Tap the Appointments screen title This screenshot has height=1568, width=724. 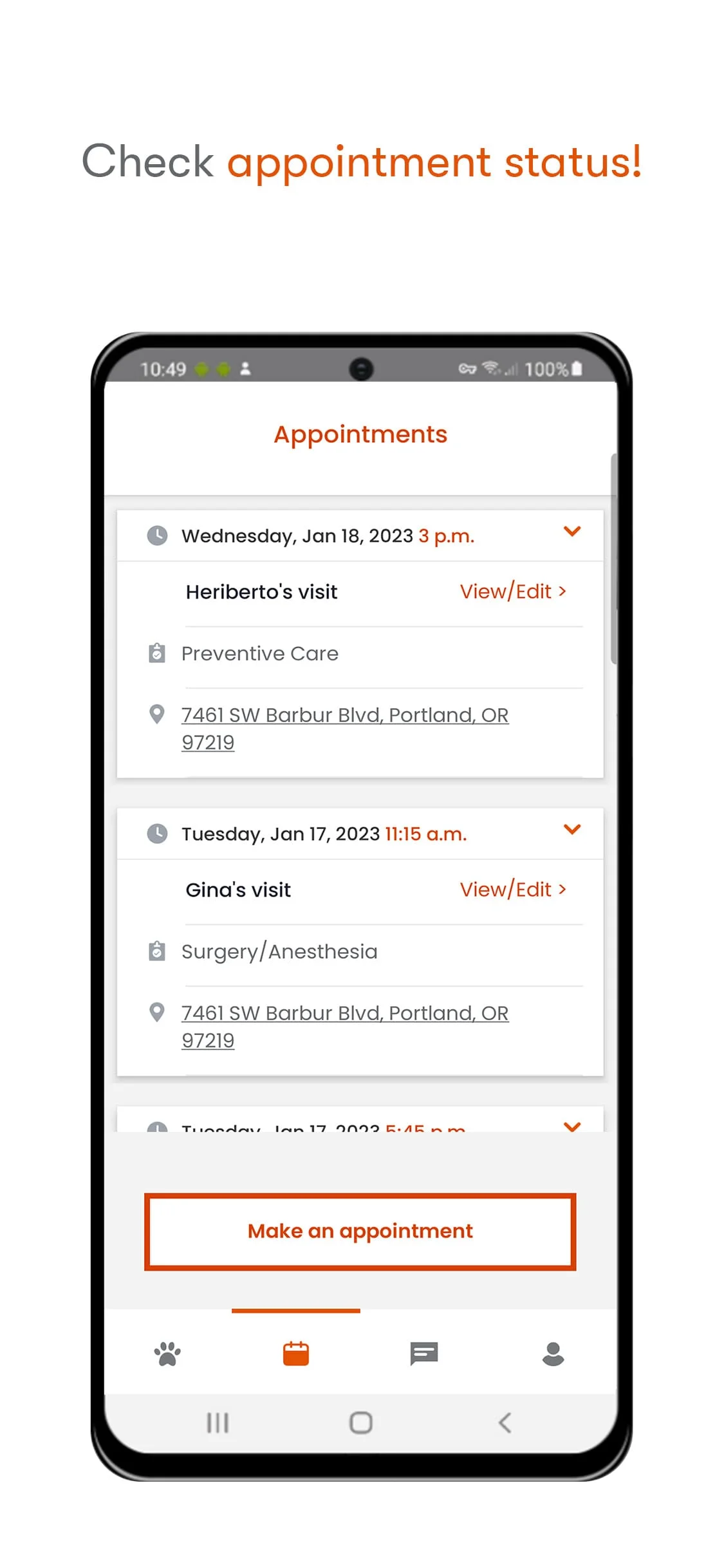pyautogui.click(x=360, y=434)
